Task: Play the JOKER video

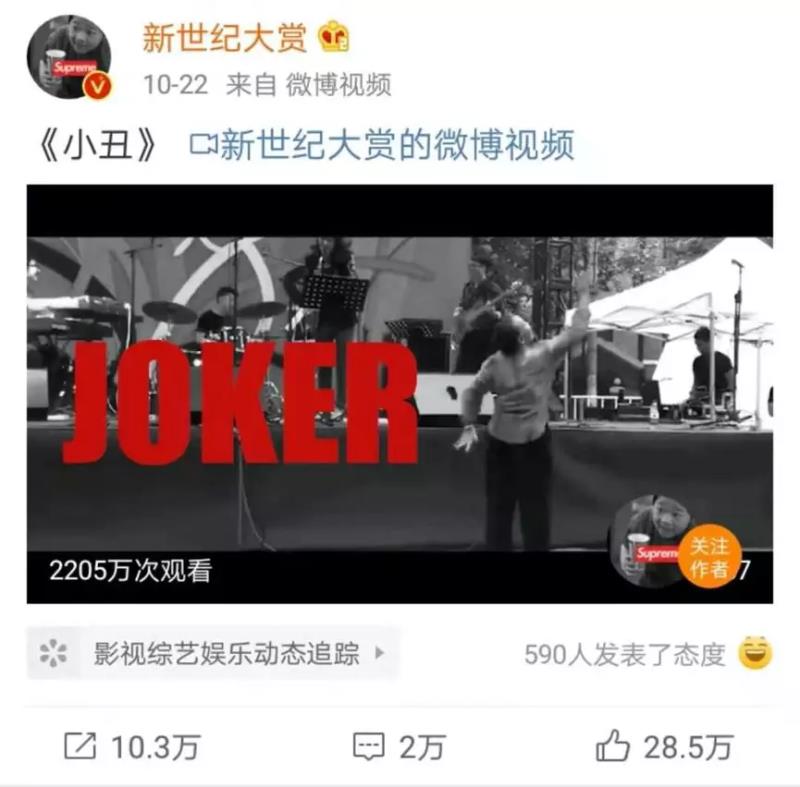Action: tap(399, 394)
